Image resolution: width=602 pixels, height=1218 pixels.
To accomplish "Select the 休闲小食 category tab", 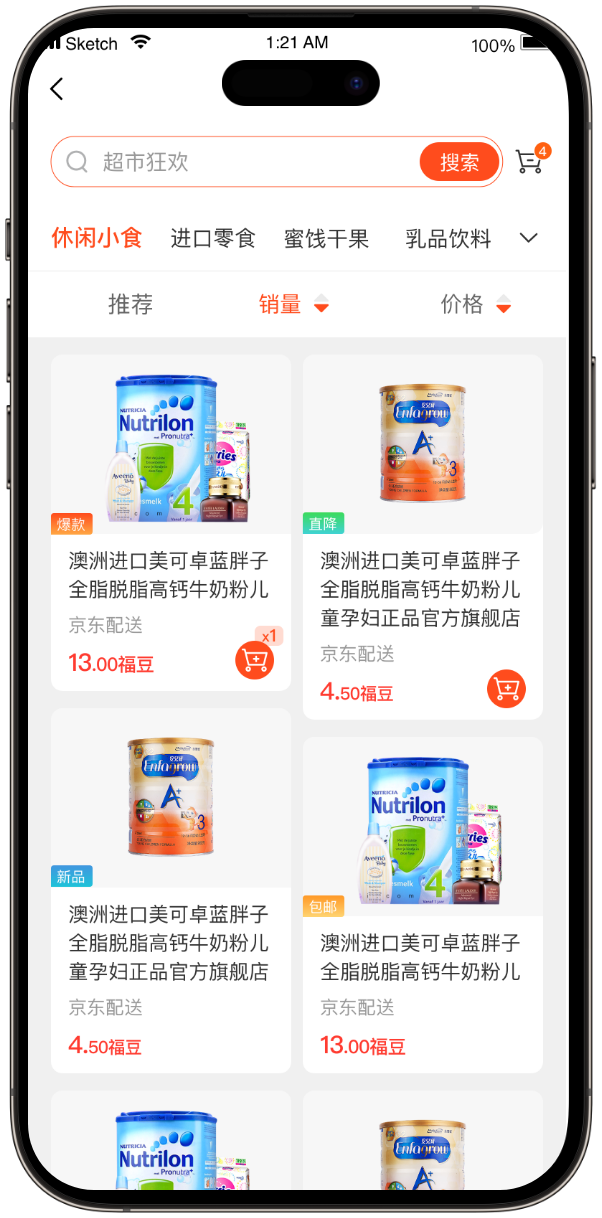I will [97, 238].
